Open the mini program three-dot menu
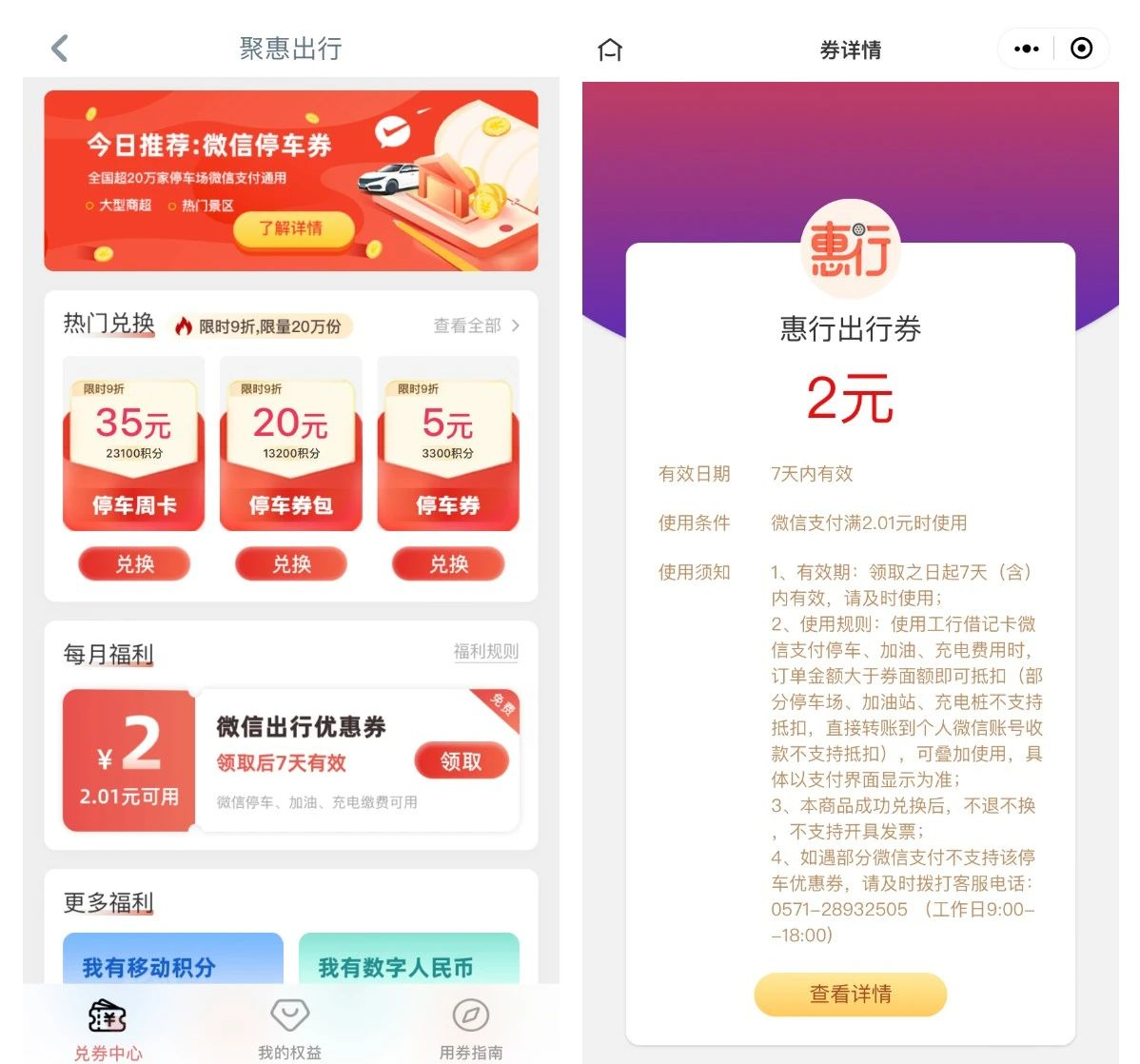The height and width of the screenshot is (1064, 1140). tap(1027, 49)
